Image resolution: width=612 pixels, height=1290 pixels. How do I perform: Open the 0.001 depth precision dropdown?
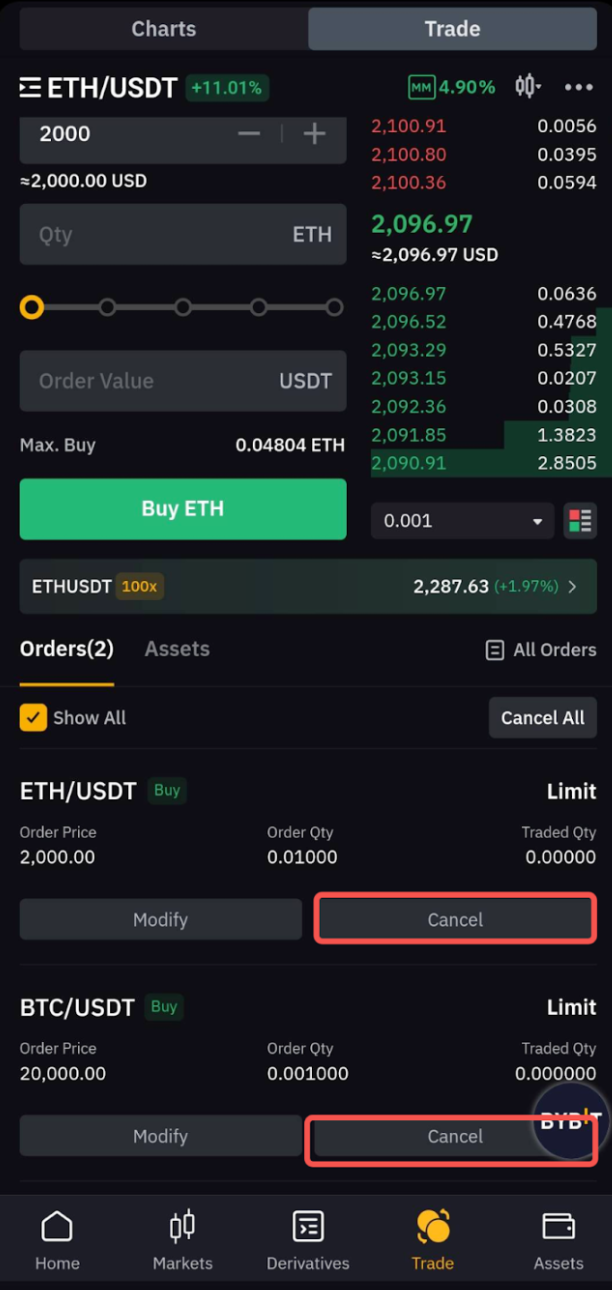pyautogui.click(x=462, y=521)
